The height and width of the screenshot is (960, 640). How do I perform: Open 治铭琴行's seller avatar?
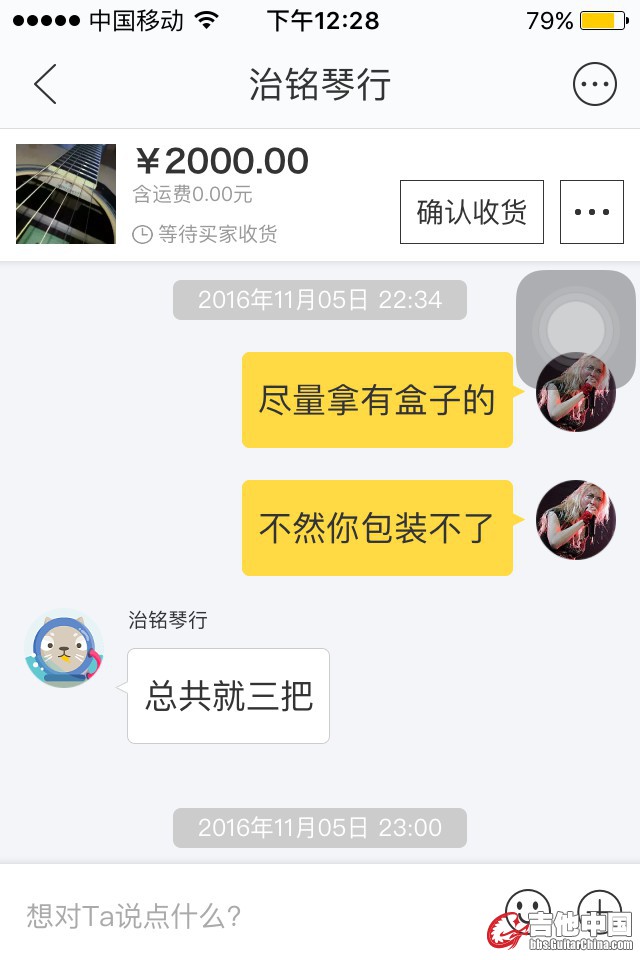[x=64, y=649]
